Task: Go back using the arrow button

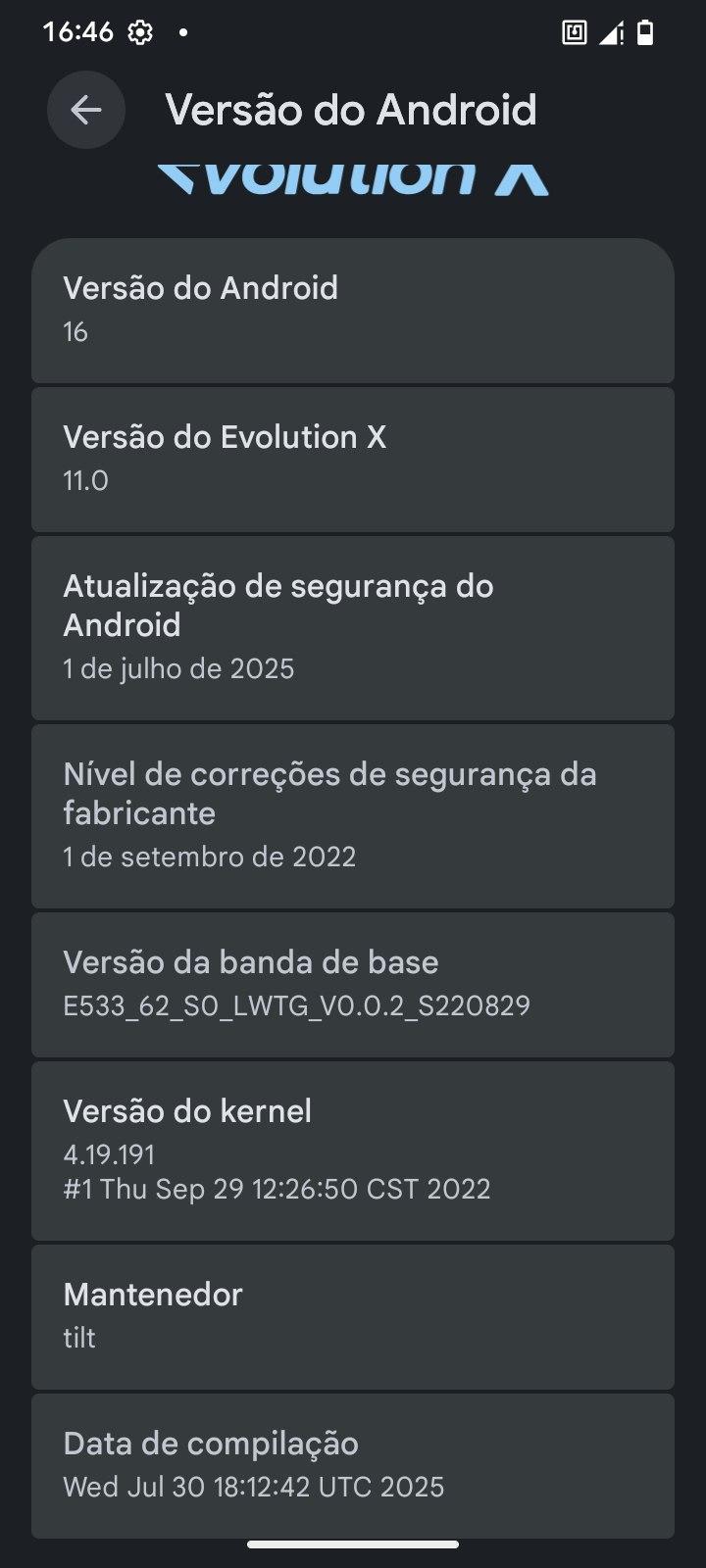Action: point(86,110)
